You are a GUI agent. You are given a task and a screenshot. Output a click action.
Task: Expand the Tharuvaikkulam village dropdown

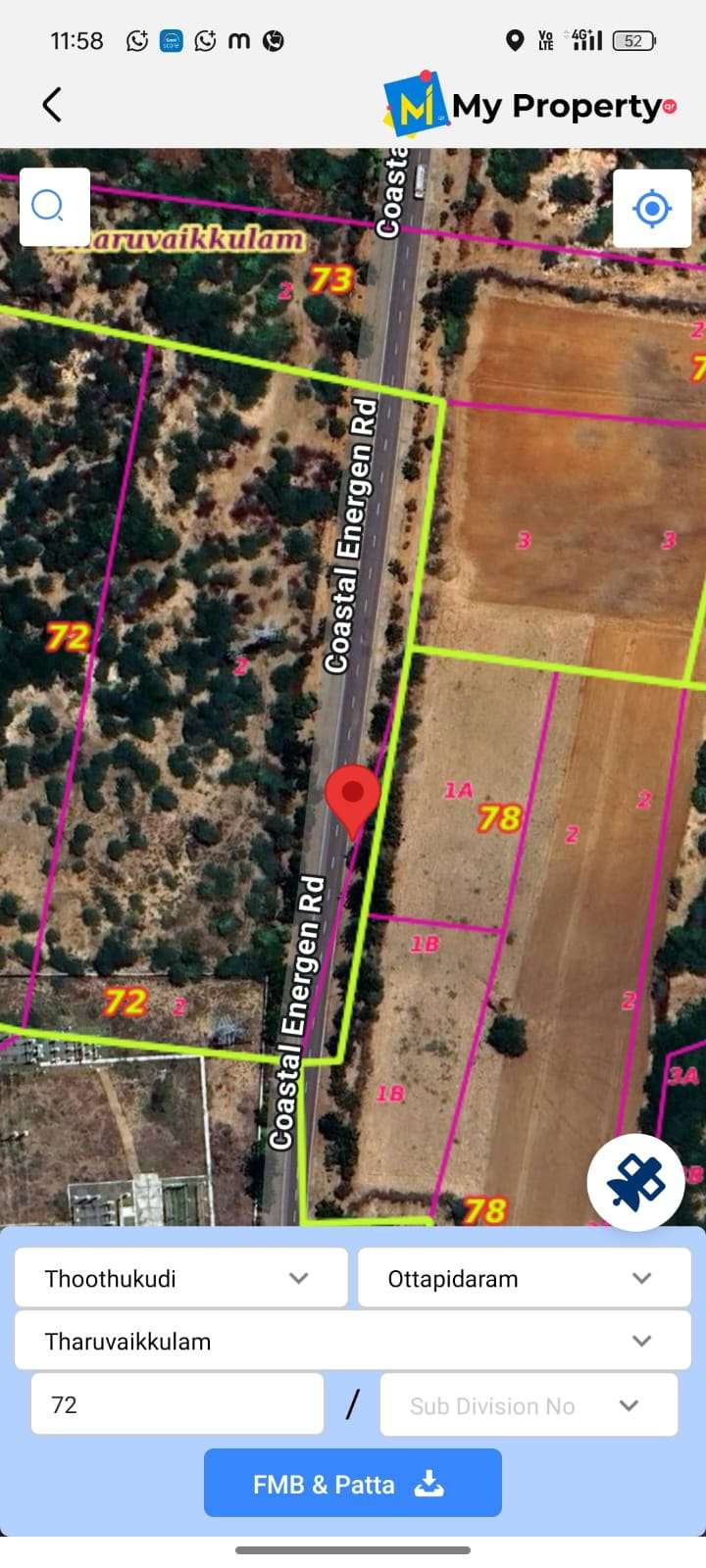pos(353,1341)
